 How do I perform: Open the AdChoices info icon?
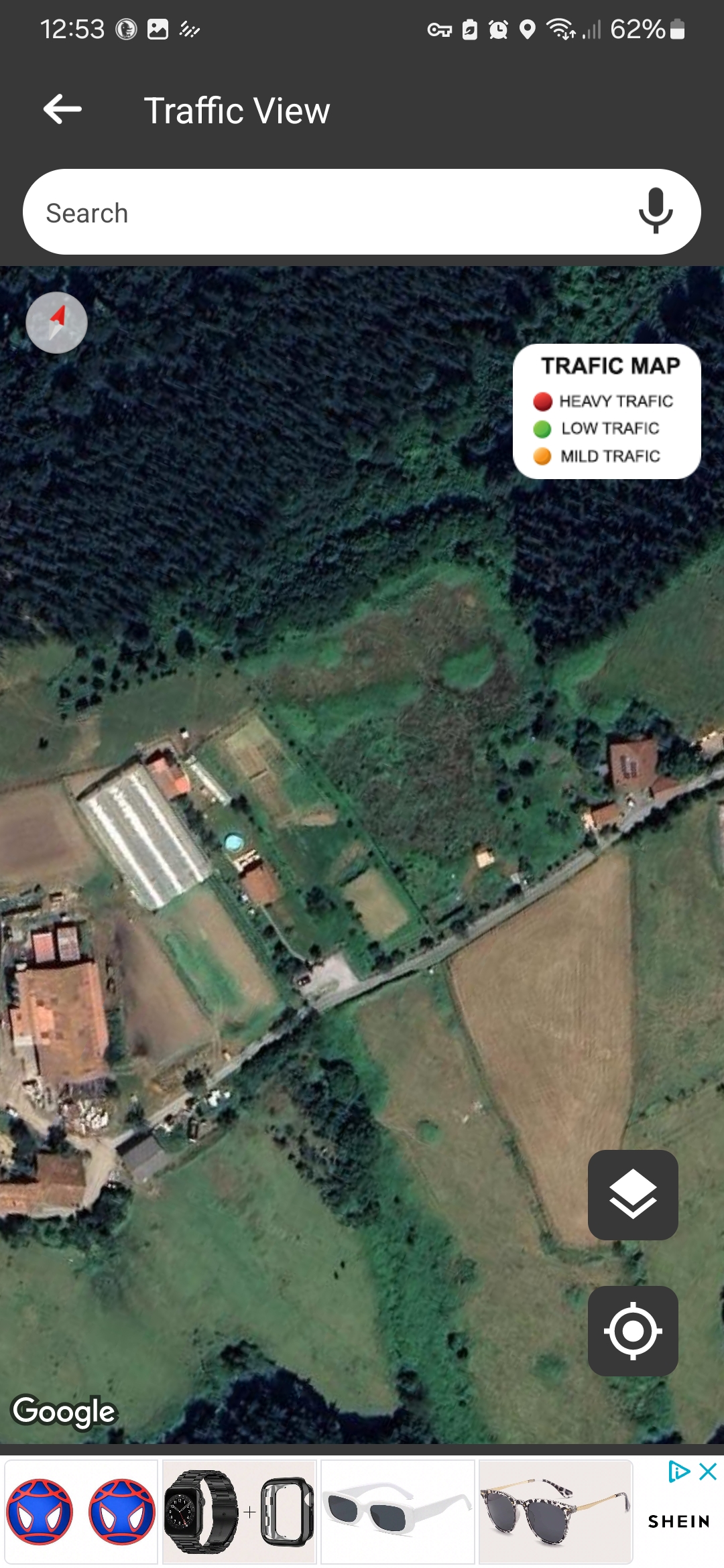tap(678, 1472)
